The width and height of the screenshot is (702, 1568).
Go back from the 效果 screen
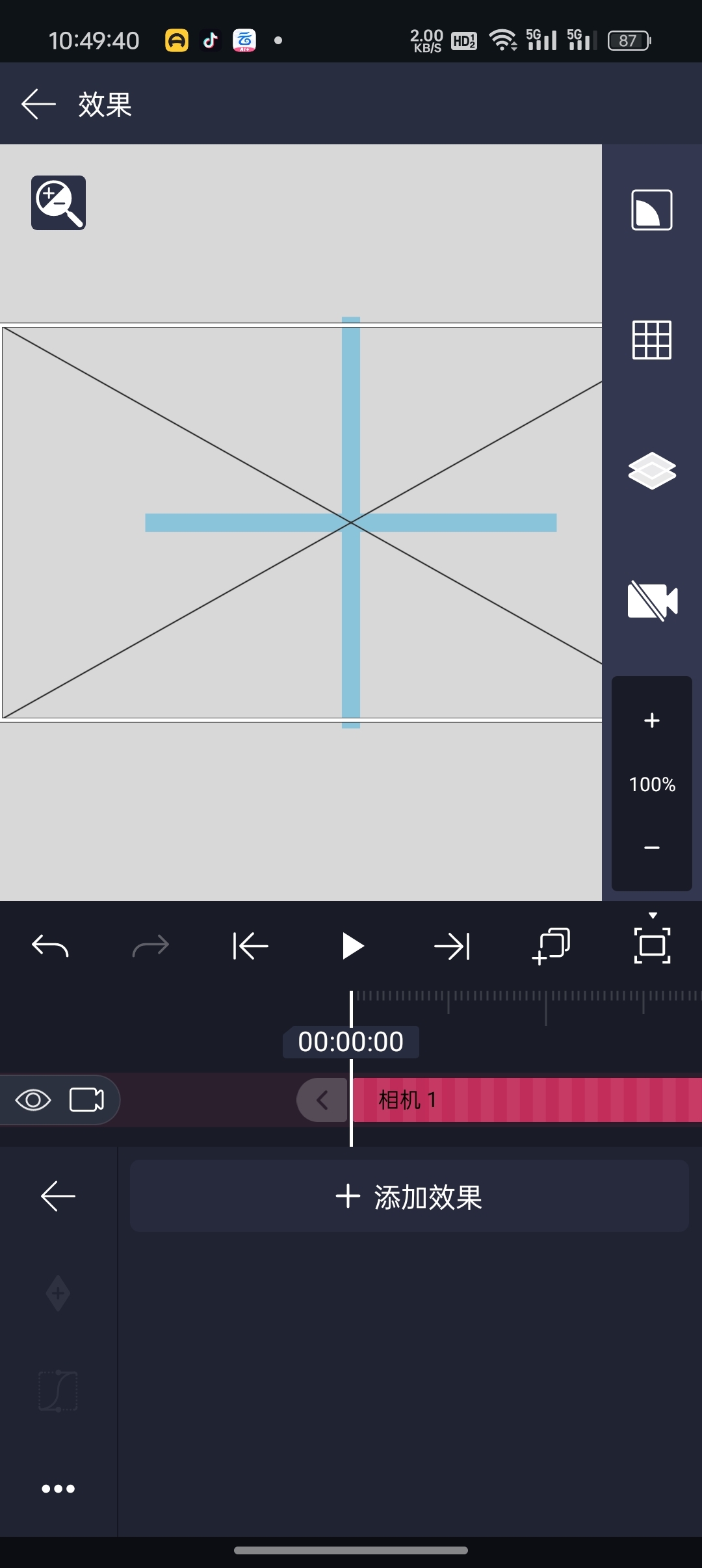[x=38, y=104]
